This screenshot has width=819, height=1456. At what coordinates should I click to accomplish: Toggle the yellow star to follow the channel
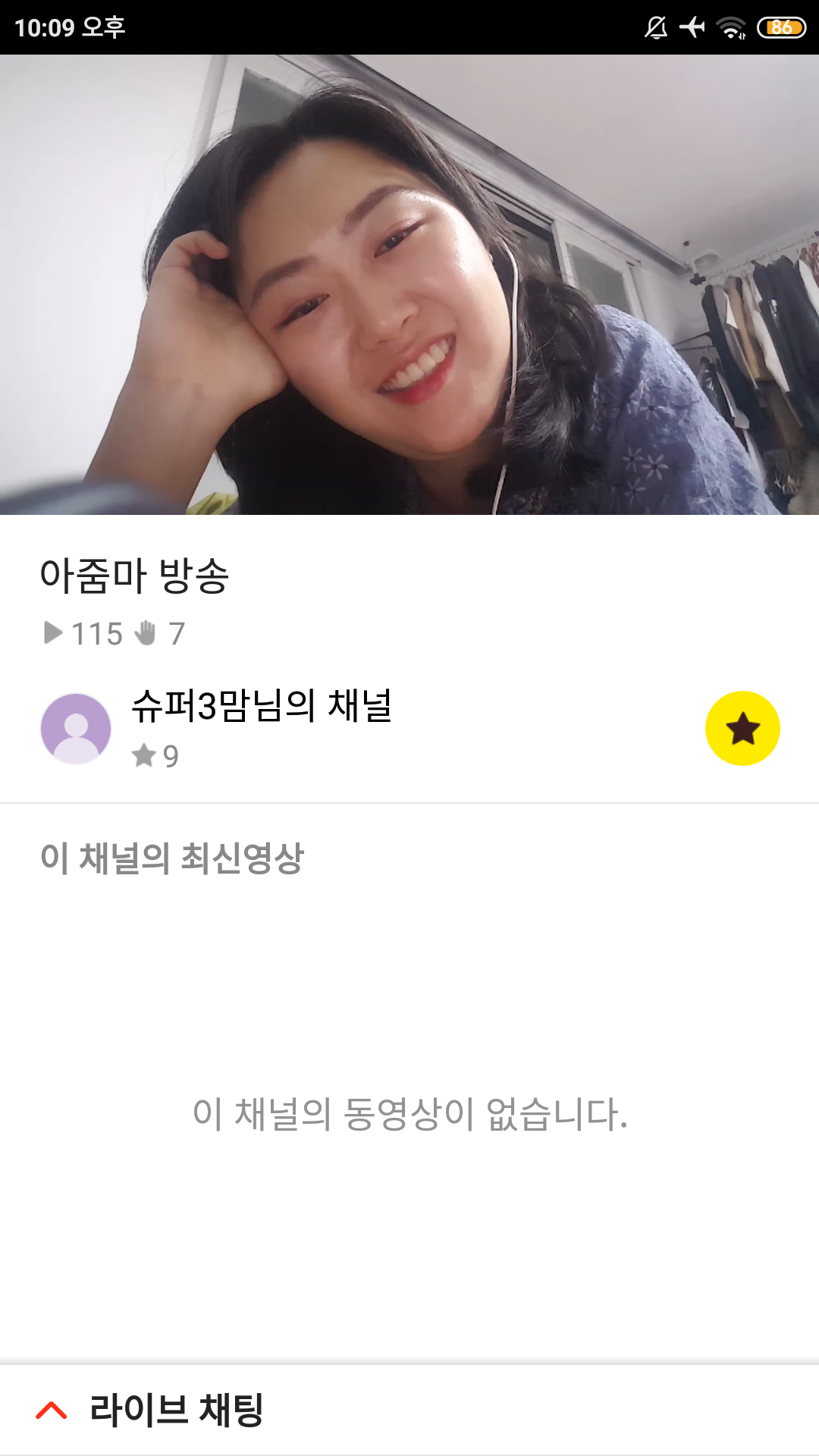coord(742,726)
